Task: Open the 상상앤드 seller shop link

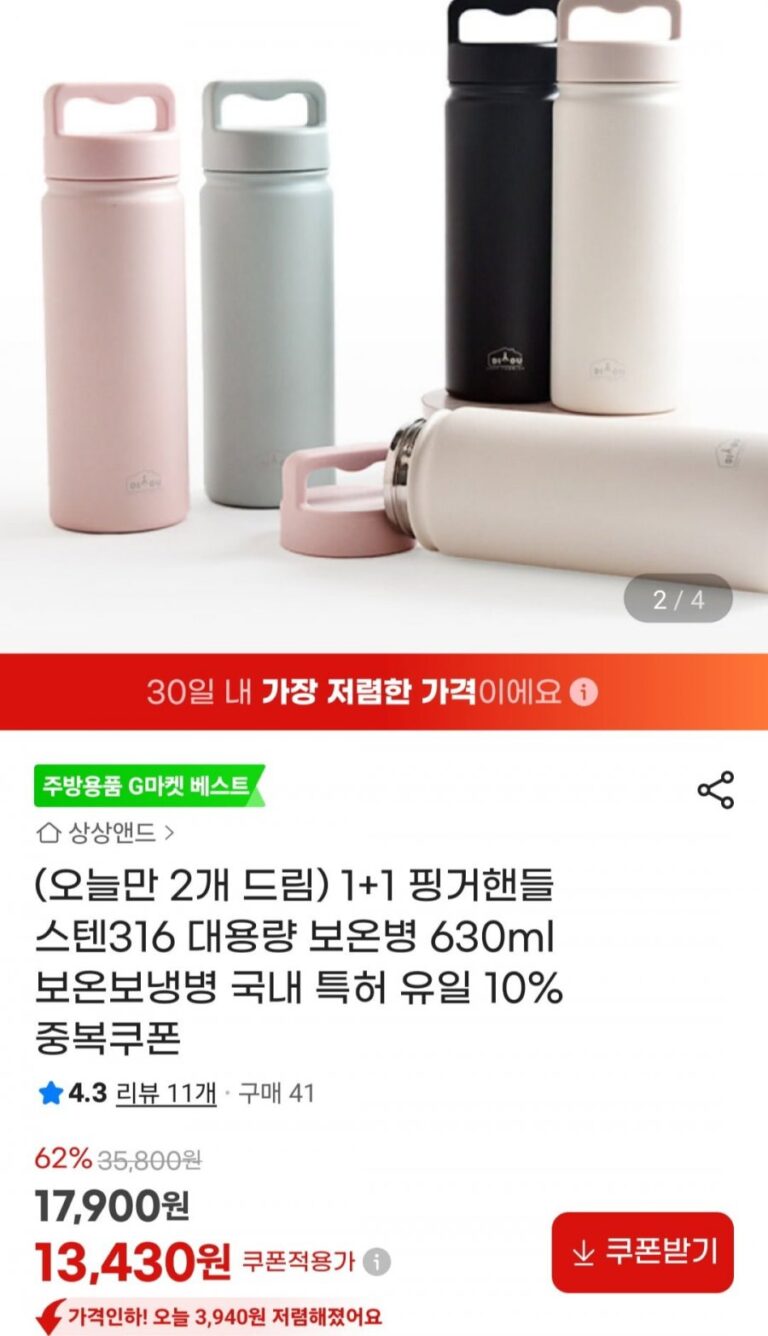Action: [106, 832]
